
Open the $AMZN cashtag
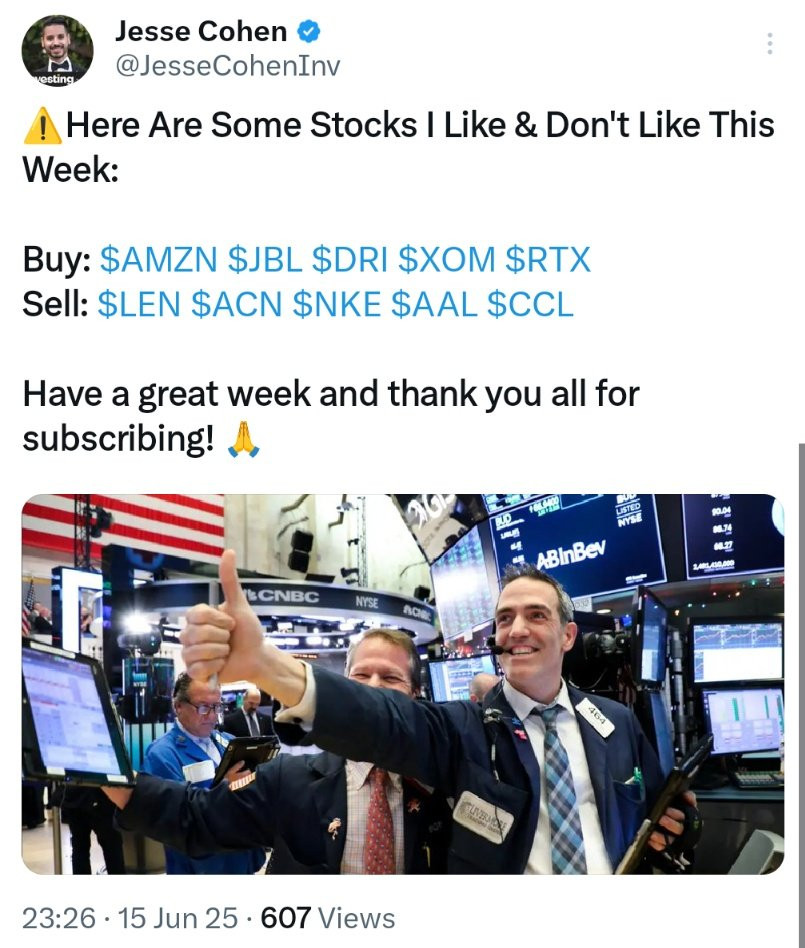click(160, 260)
